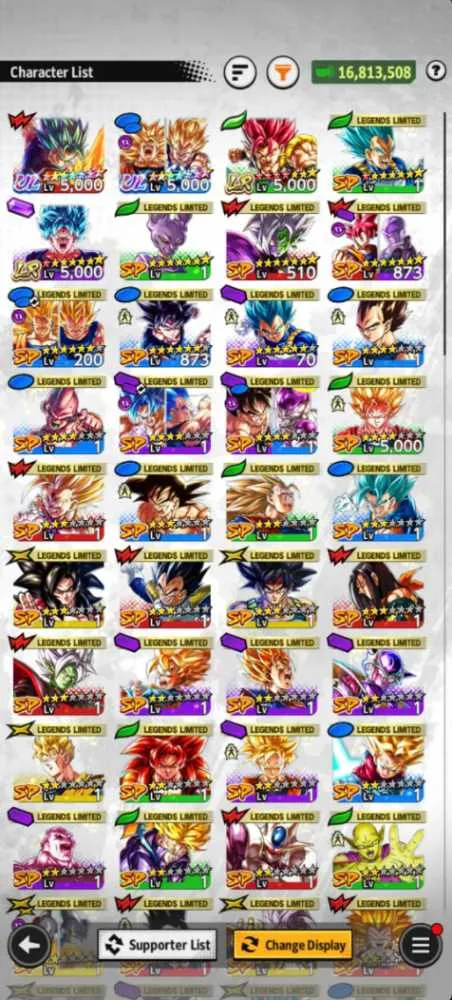Select the green SP Piccolo card
Viewport: 452px width, 1000px height.
(379, 851)
